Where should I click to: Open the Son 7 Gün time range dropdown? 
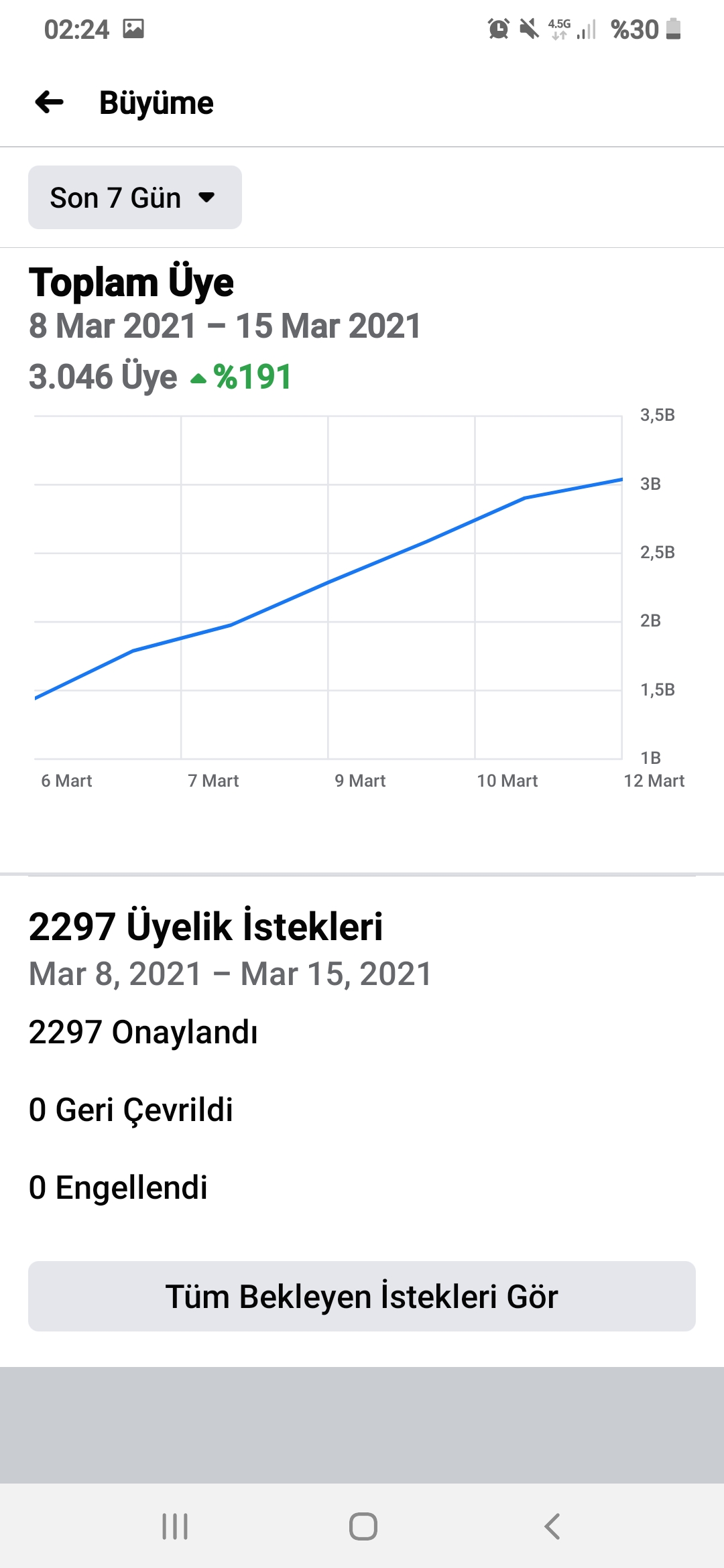(135, 198)
